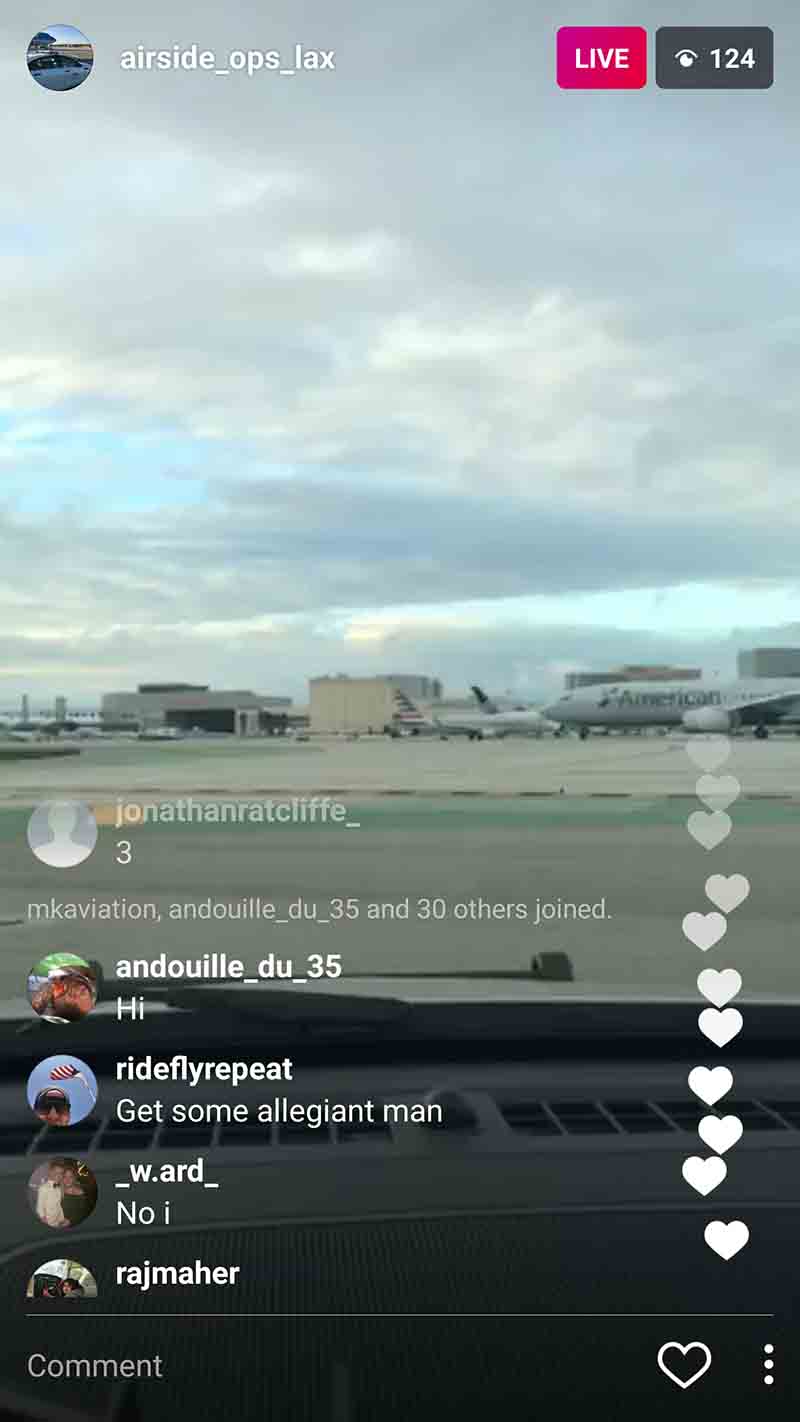Open andouille_du_35's comment
800x1422 pixels.
[228, 987]
